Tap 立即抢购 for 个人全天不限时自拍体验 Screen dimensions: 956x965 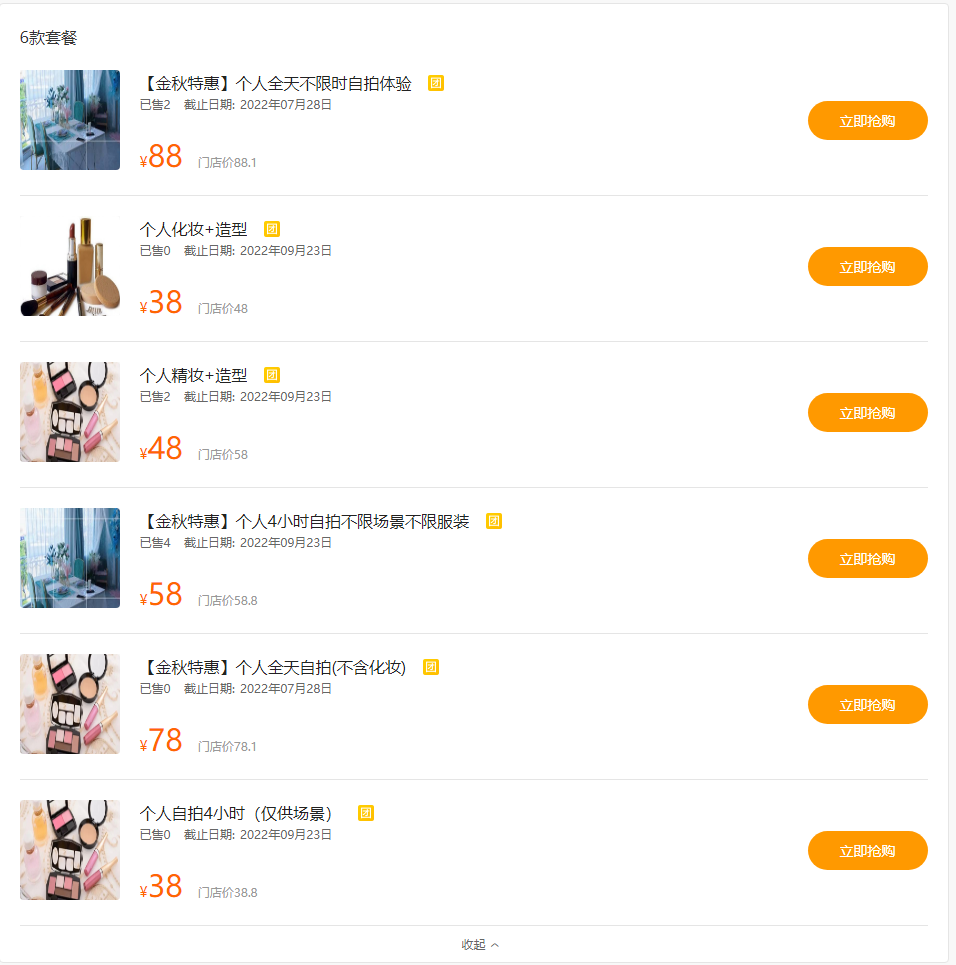(x=867, y=121)
